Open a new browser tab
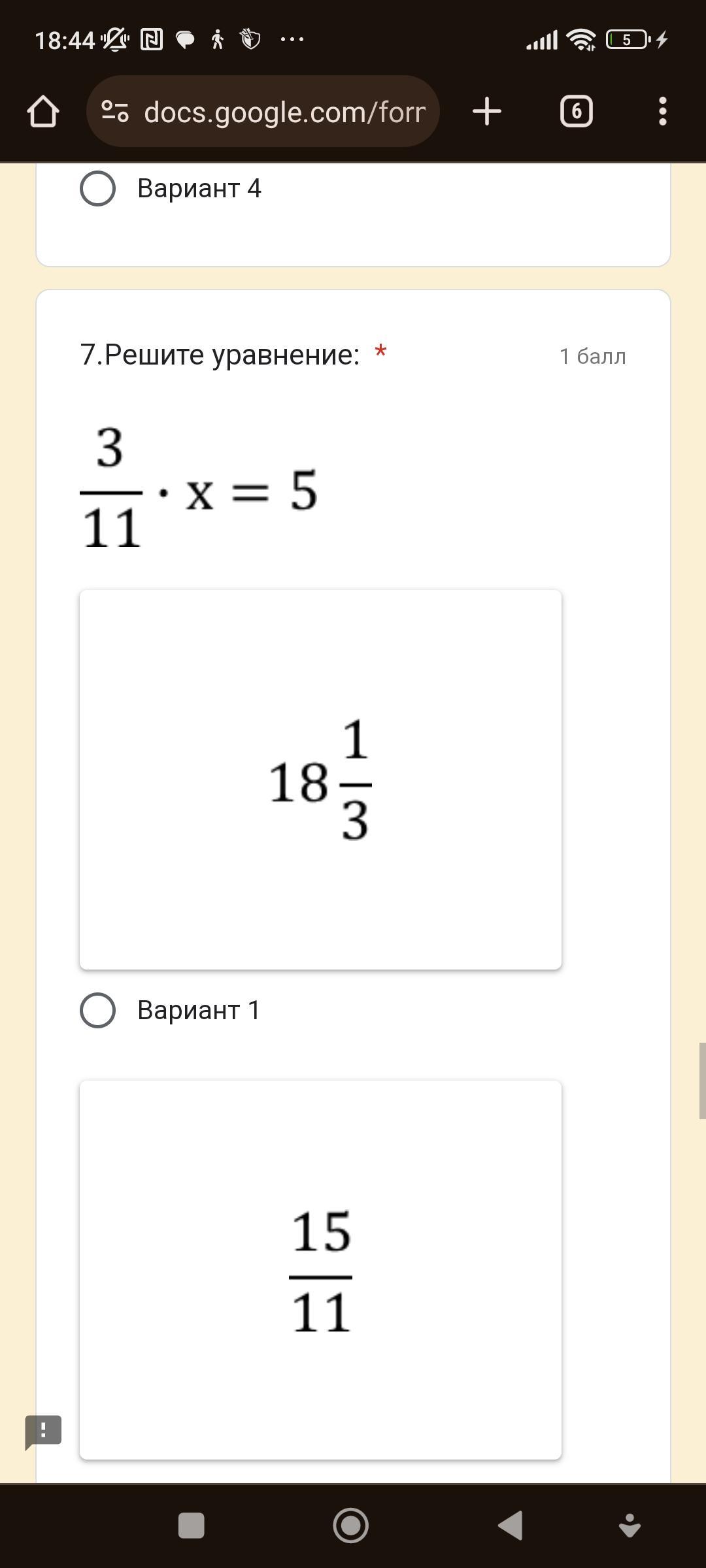 click(487, 111)
